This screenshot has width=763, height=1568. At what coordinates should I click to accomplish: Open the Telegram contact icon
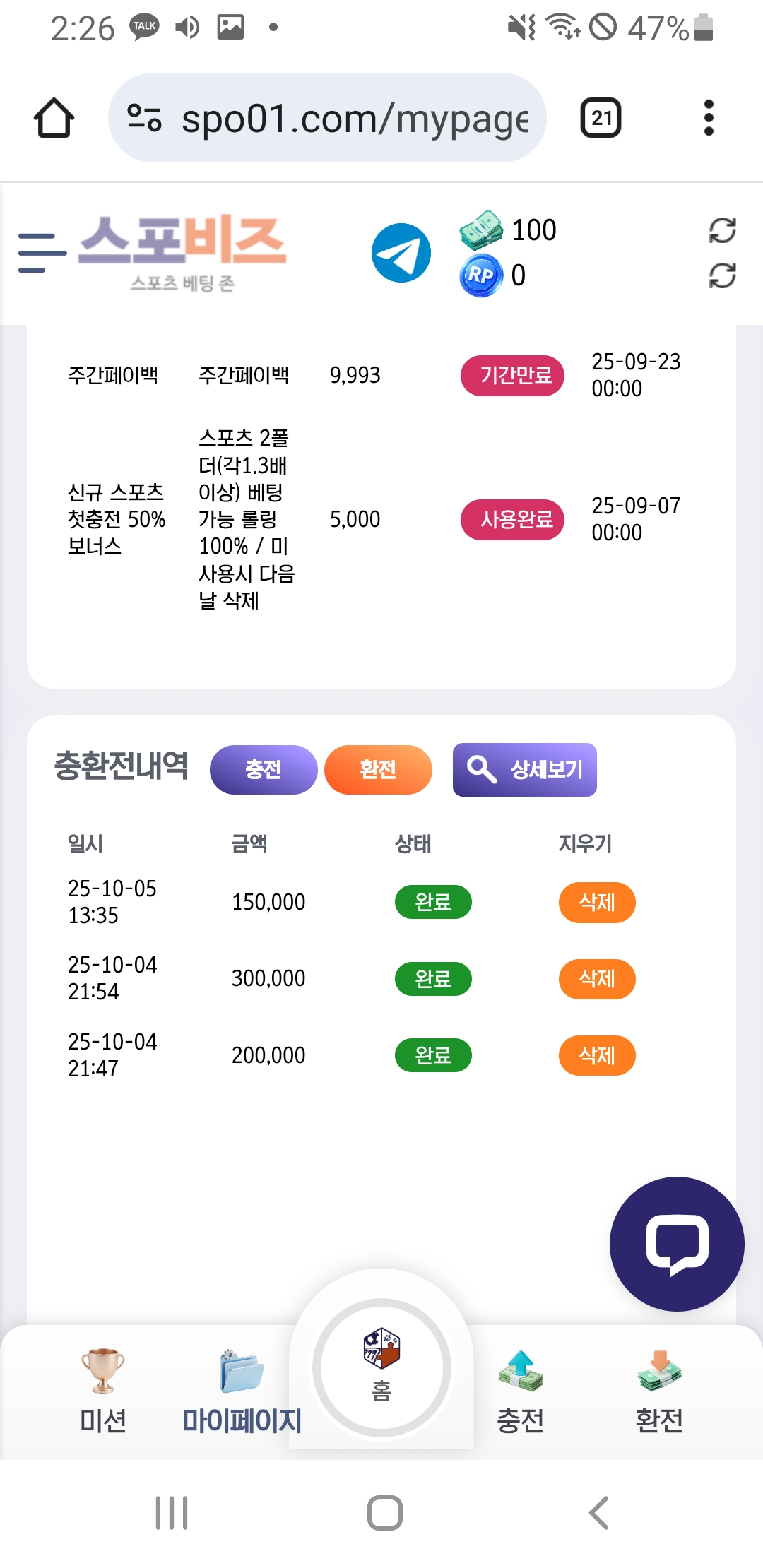tap(401, 253)
